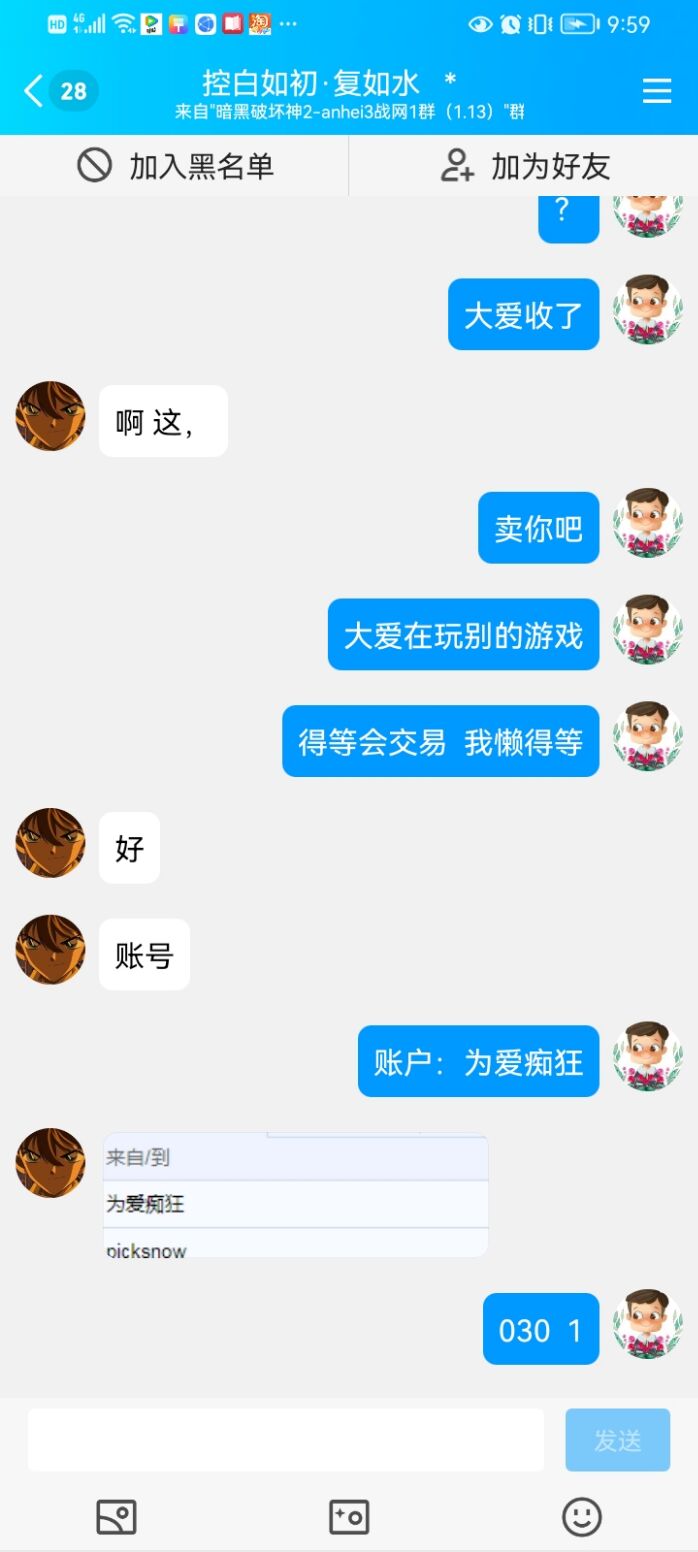Image resolution: width=698 pixels, height=1552 pixels.
Task: Open the chat settings hamburger menu
Action: click(656, 91)
